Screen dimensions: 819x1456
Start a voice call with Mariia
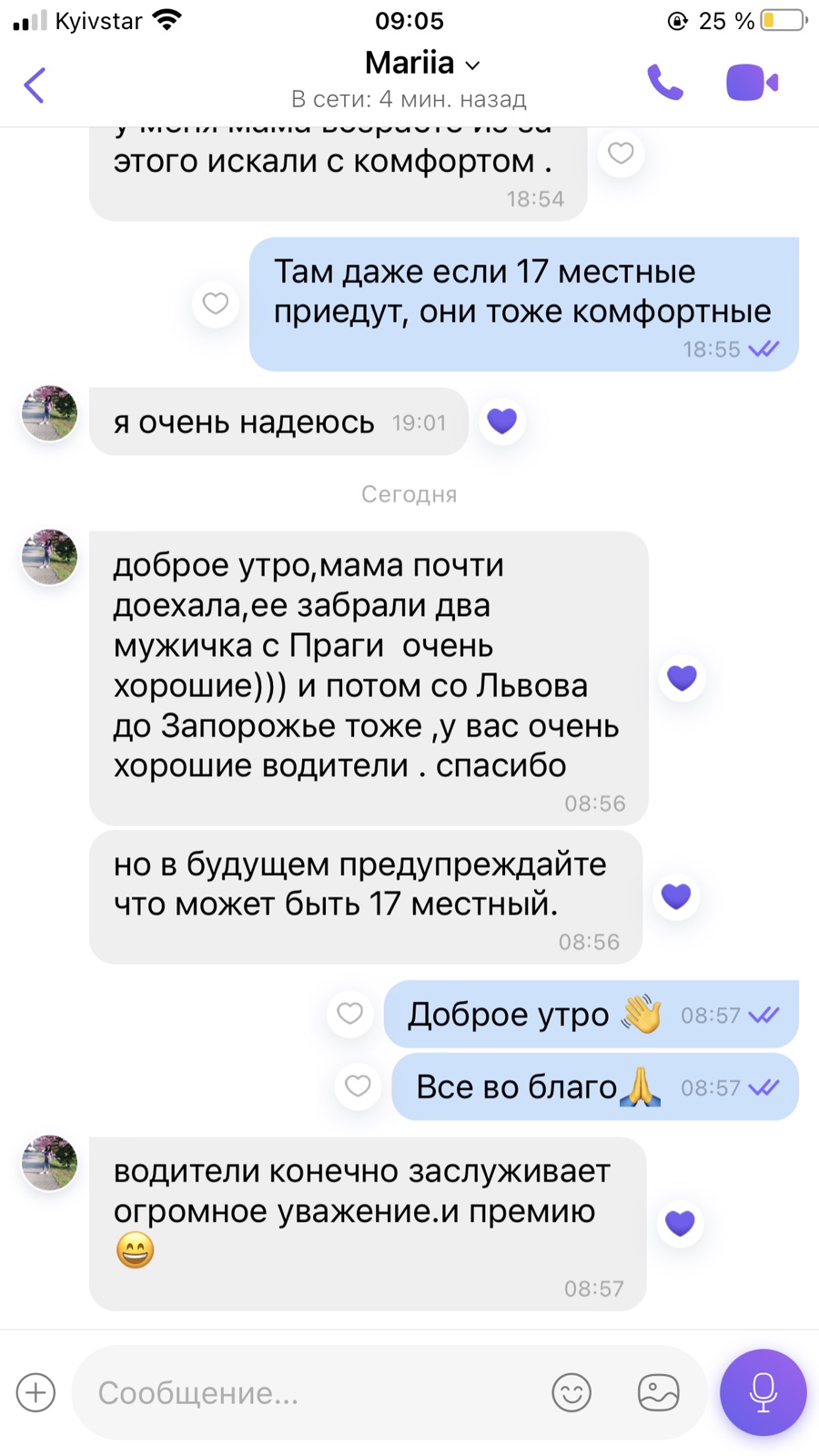pyautogui.click(x=665, y=84)
